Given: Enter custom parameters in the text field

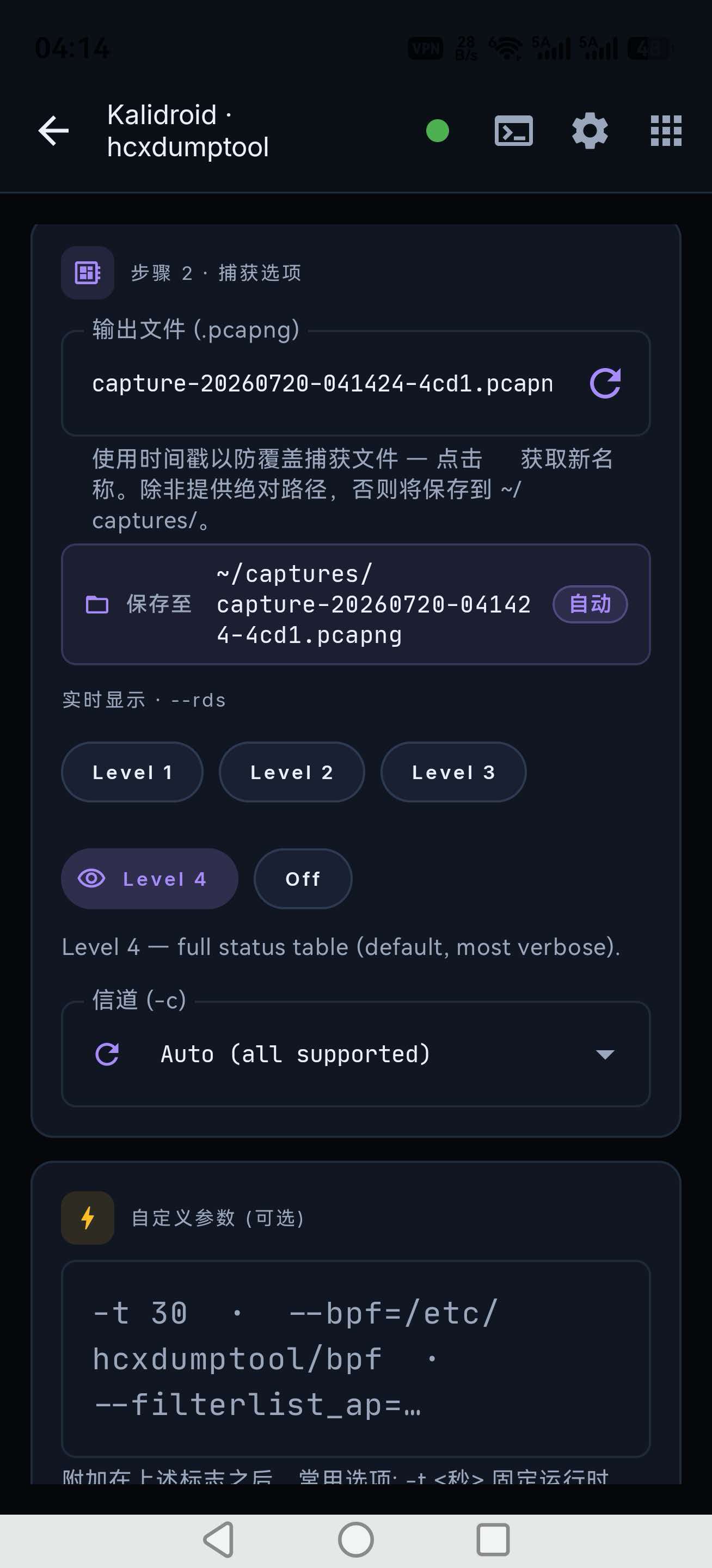Looking at the screenshot, I should 356,1358.
